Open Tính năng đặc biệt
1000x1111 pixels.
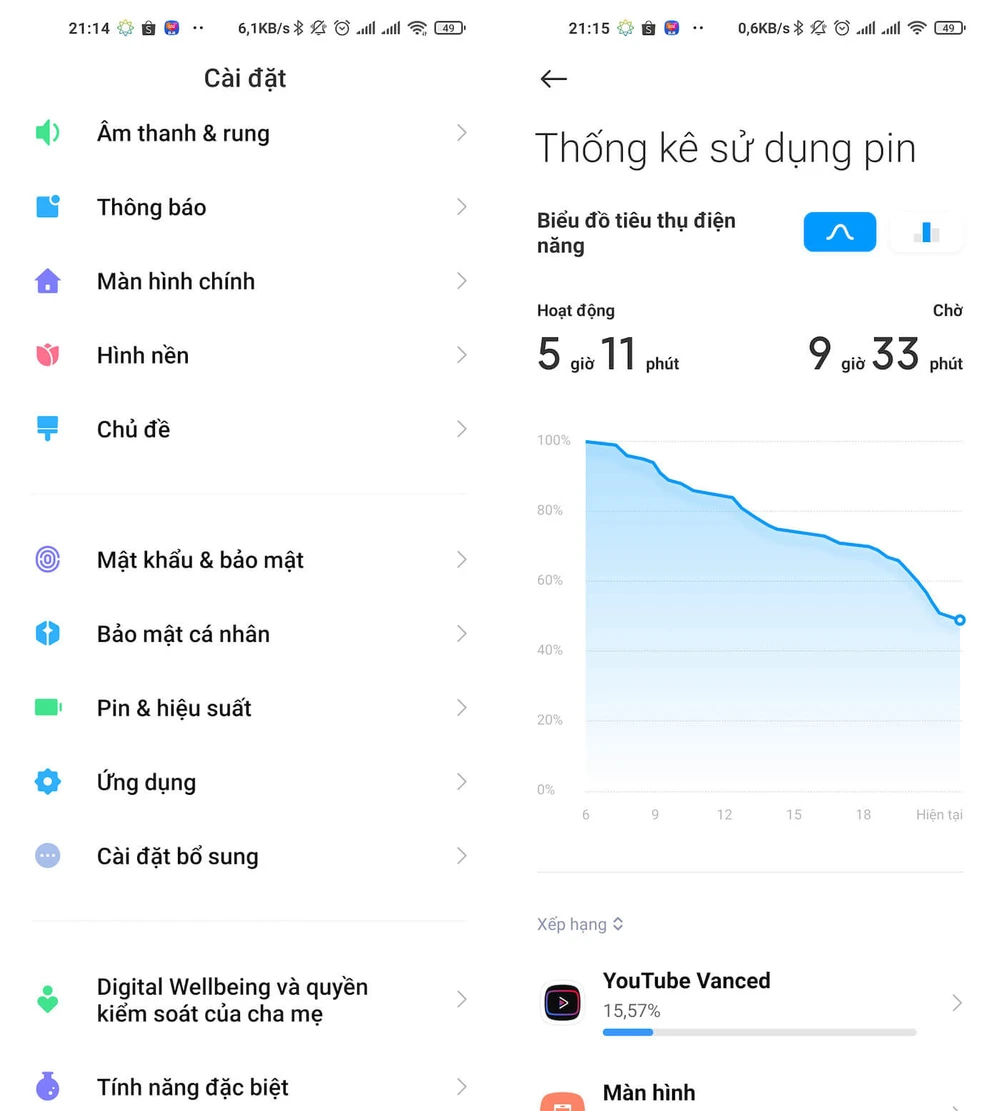pyautogui.click(x=250, y=1087)
